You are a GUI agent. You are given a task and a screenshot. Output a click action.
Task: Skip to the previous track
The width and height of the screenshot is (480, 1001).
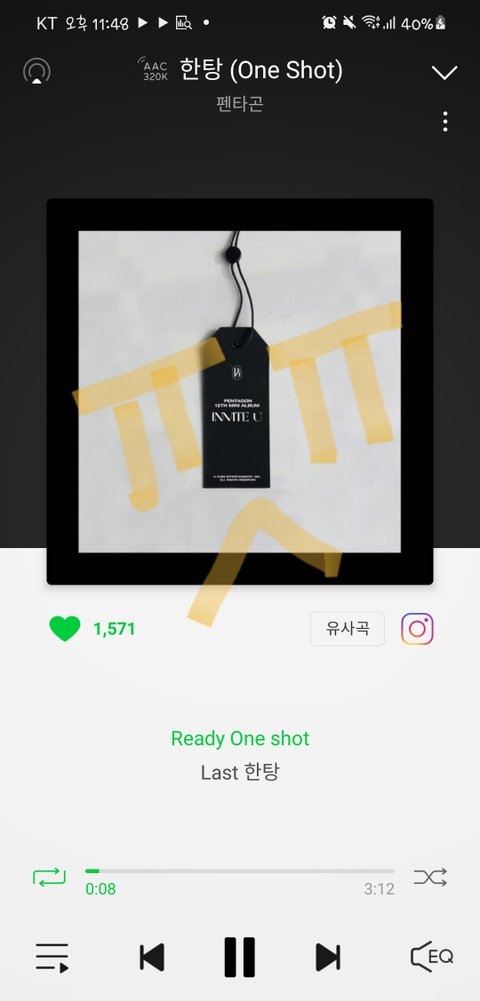[x=152, y=958]
